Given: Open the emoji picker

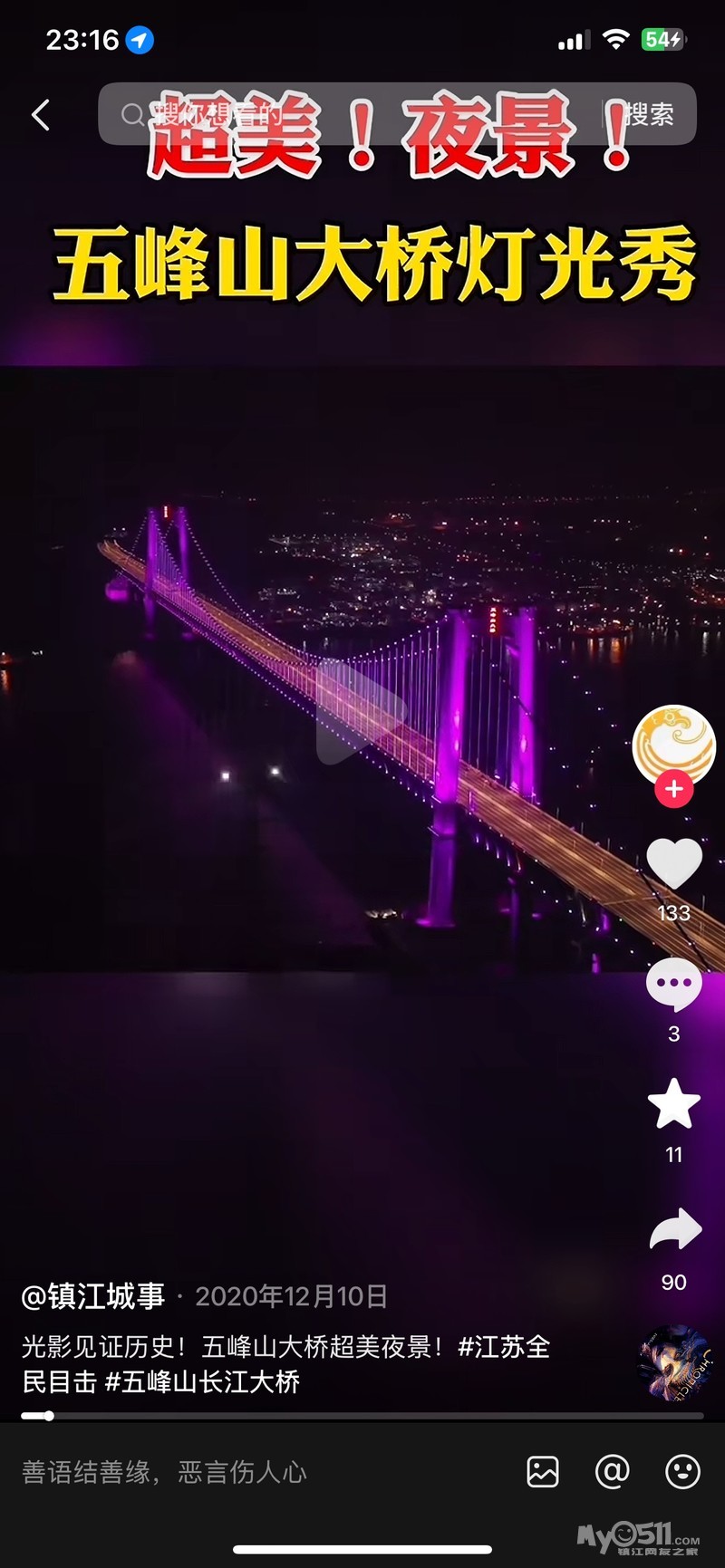Looking at the screenshot, I should (x=682, y=1472).
